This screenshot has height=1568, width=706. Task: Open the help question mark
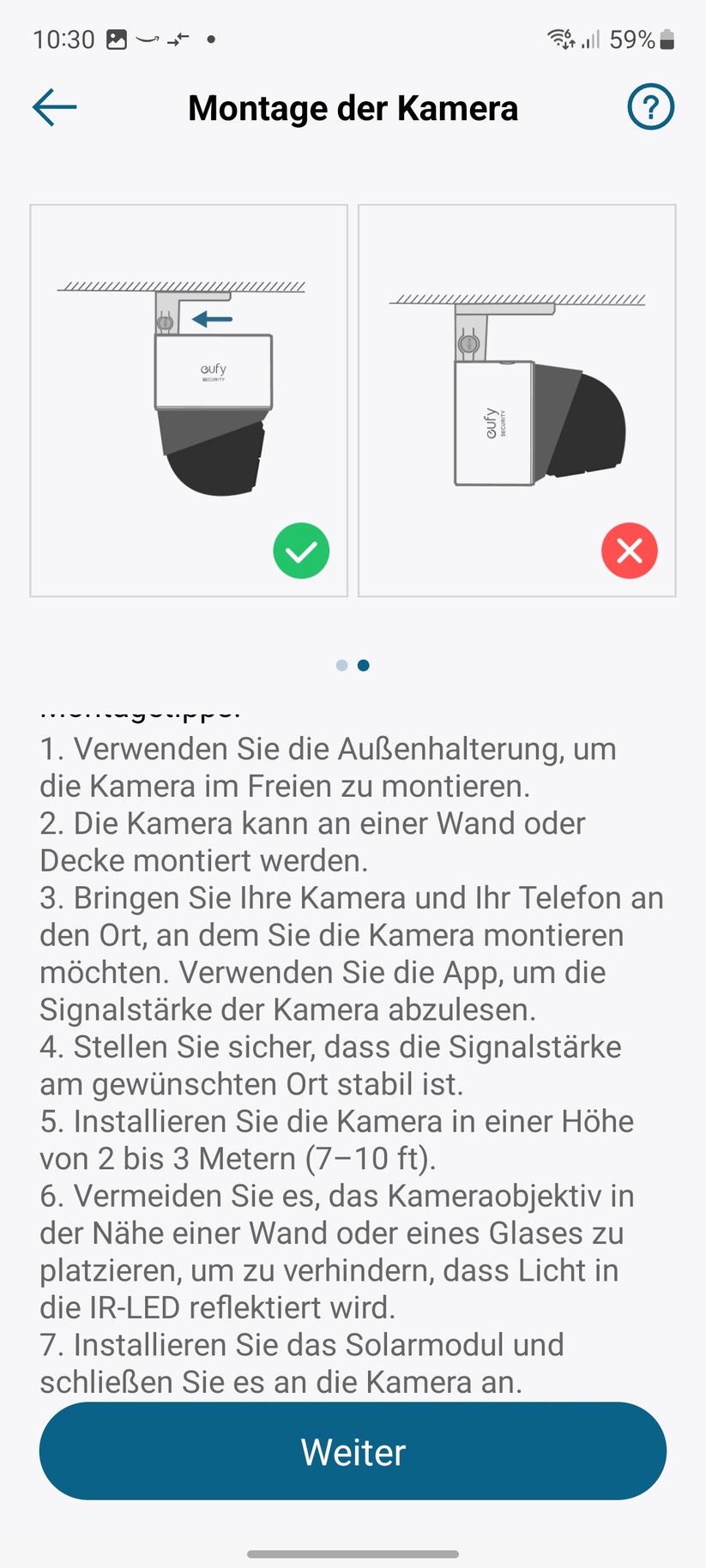point(651,106)
